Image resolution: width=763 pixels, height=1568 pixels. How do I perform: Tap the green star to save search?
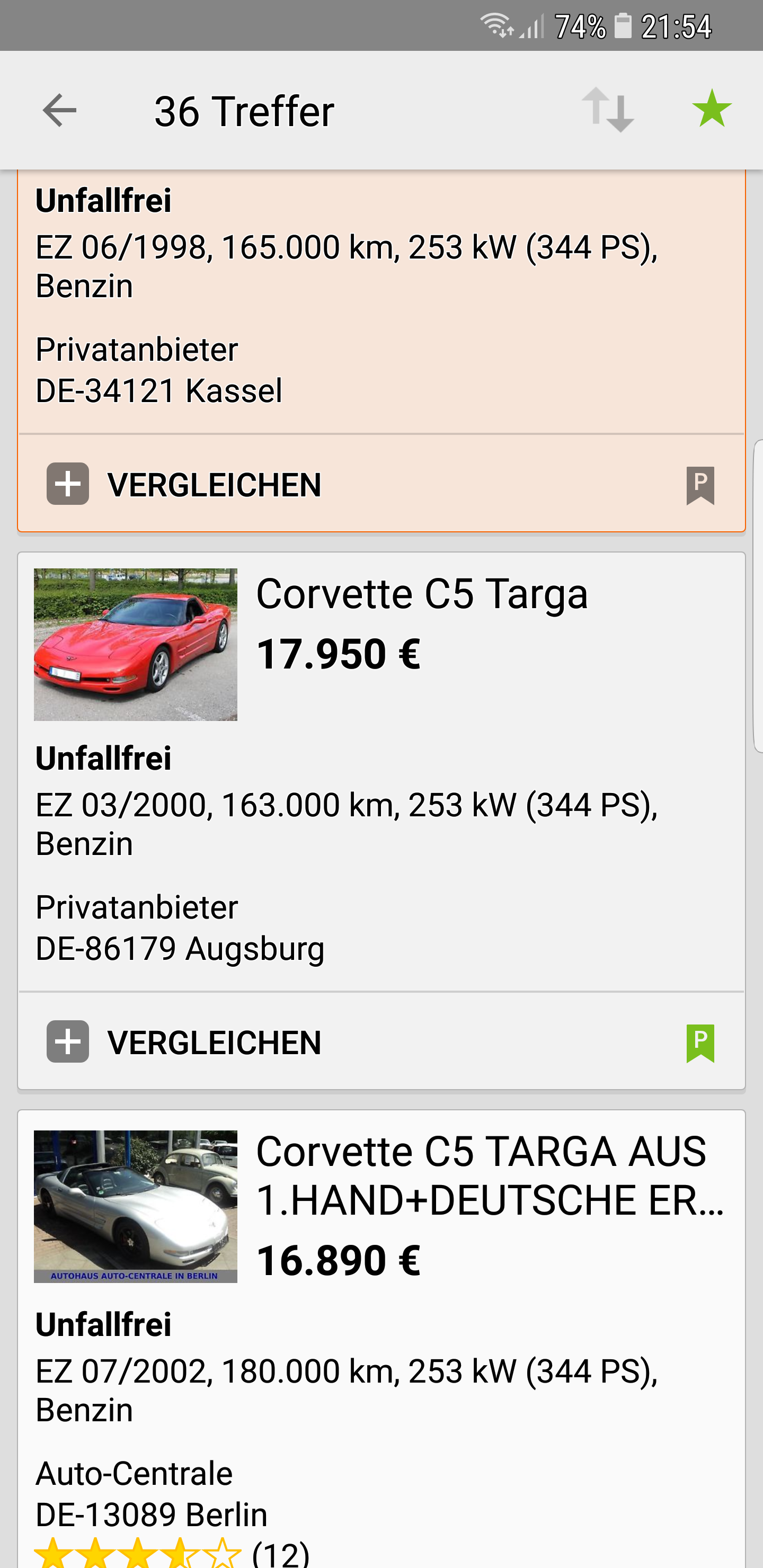[711, 109]
